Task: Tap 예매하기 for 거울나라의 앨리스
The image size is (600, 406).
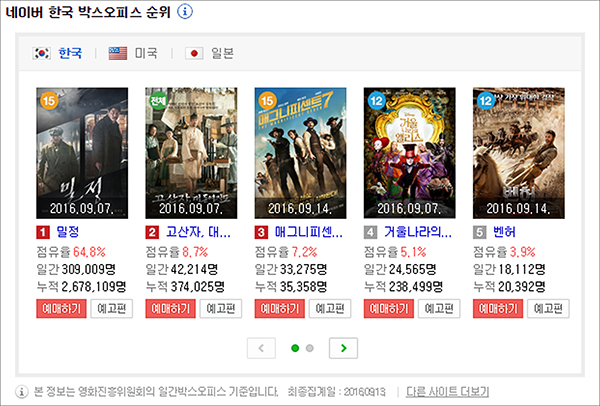Action: point(389,309)
